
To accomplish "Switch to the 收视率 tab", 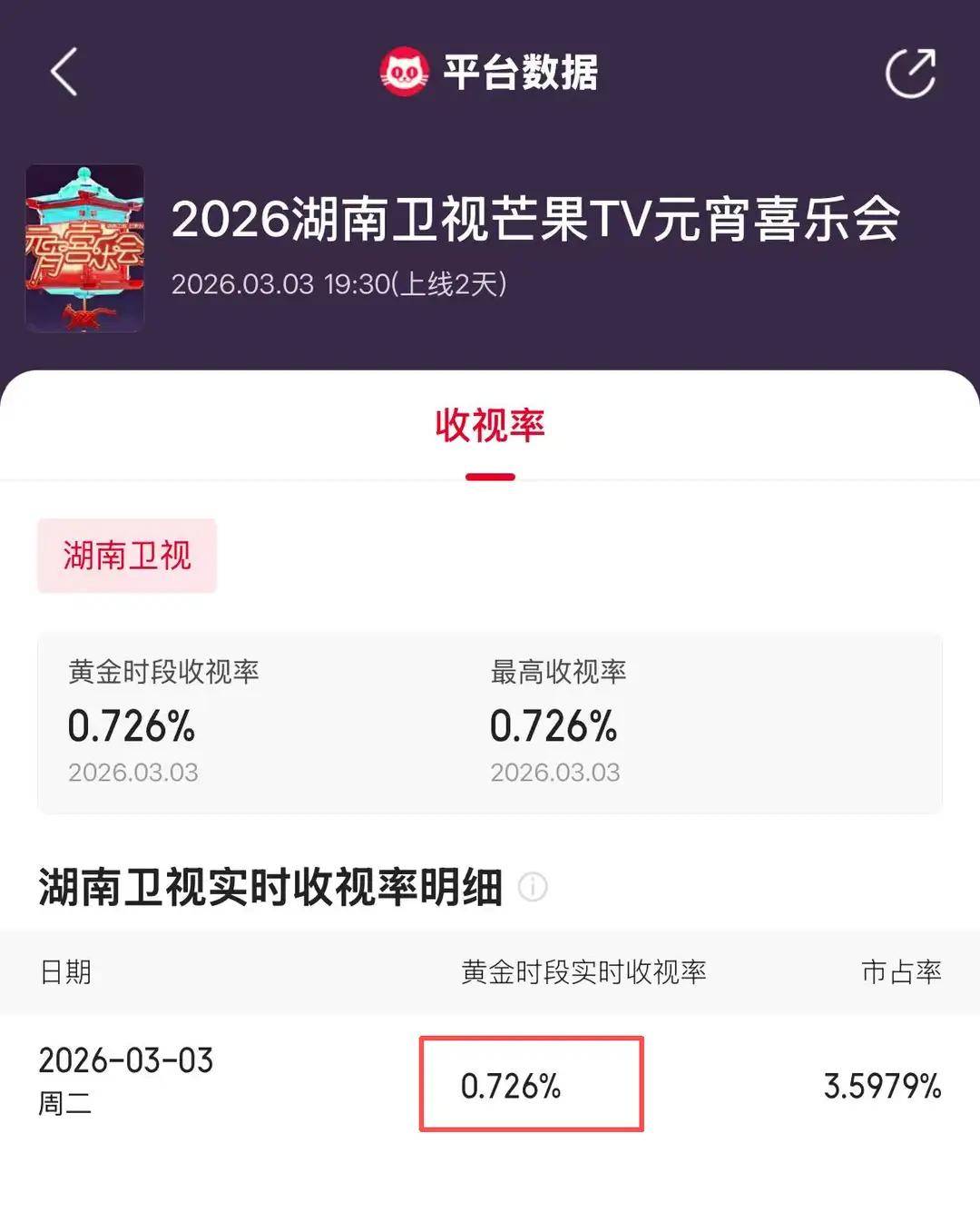I will click(490, 426).
